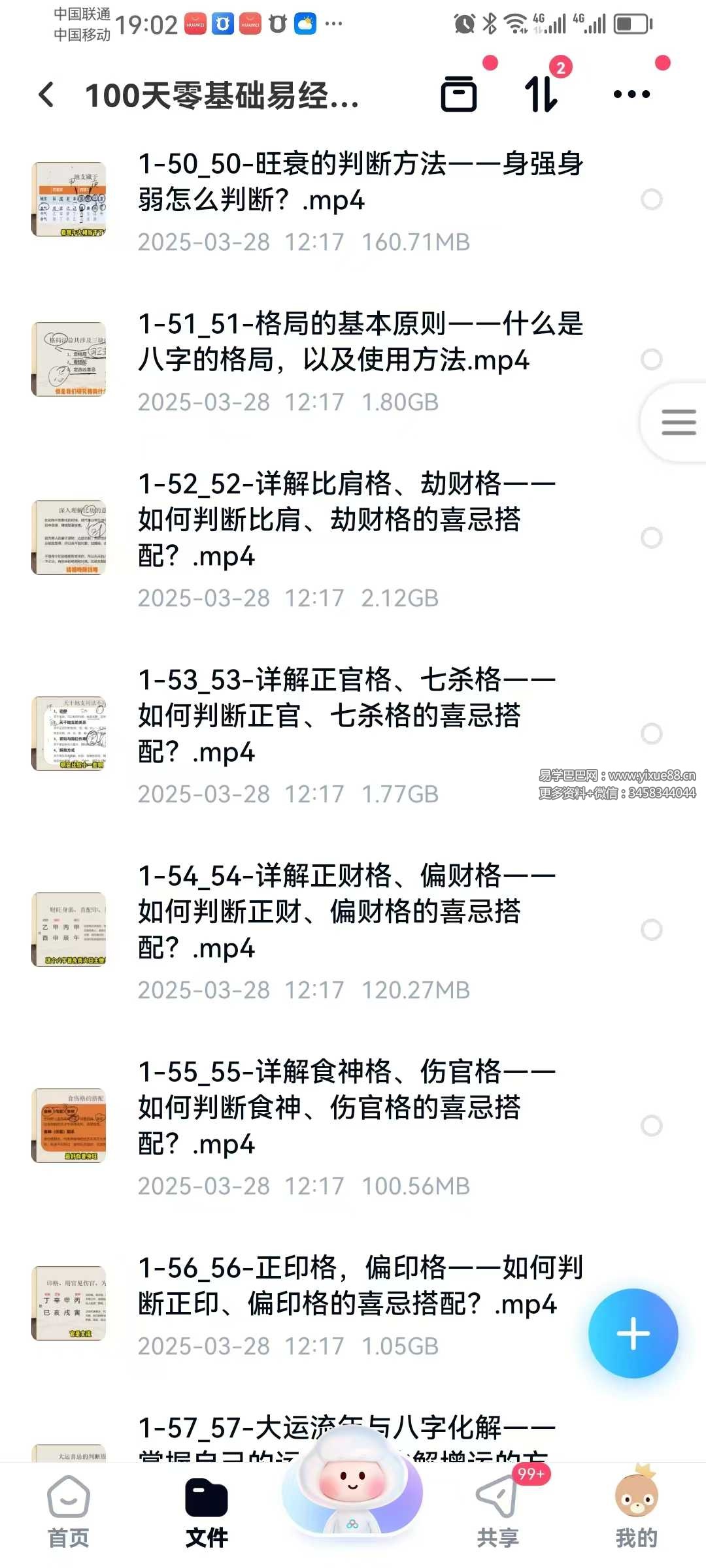Switch to the 文件 tab
This screenshot has width=706, height=1568.
207,1511
